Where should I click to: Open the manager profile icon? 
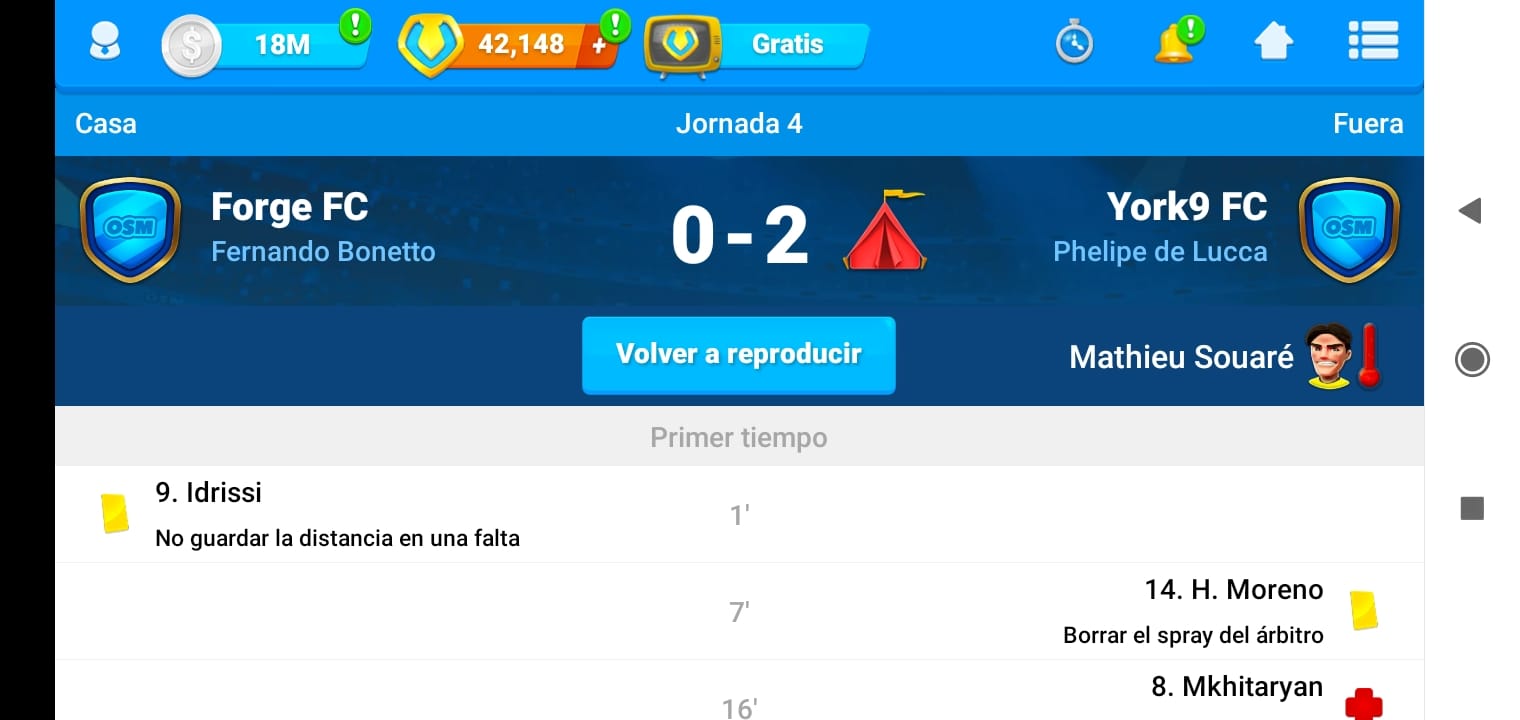pyautogui.click(x=105, y=43)
